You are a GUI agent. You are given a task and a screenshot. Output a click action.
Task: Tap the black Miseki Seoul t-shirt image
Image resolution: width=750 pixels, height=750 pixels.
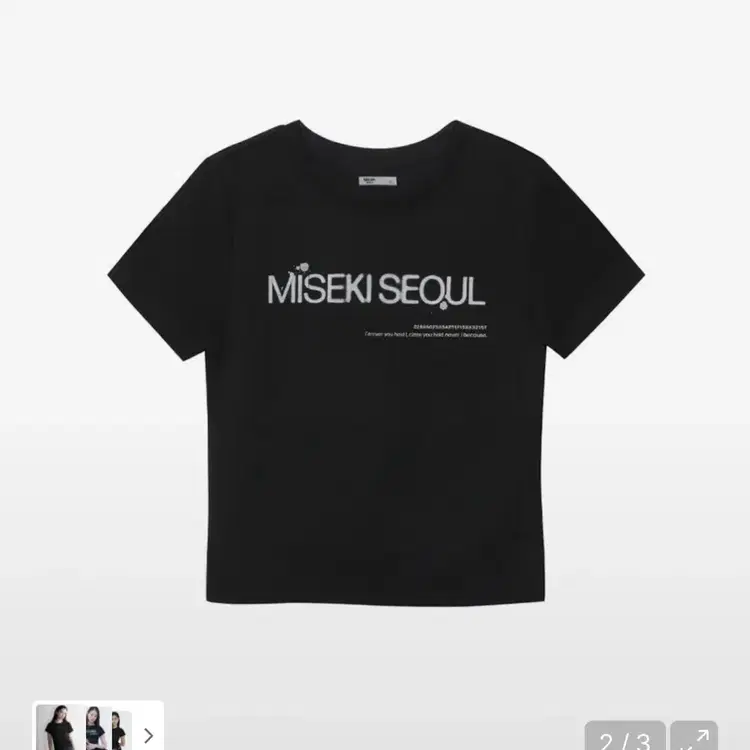376,362
